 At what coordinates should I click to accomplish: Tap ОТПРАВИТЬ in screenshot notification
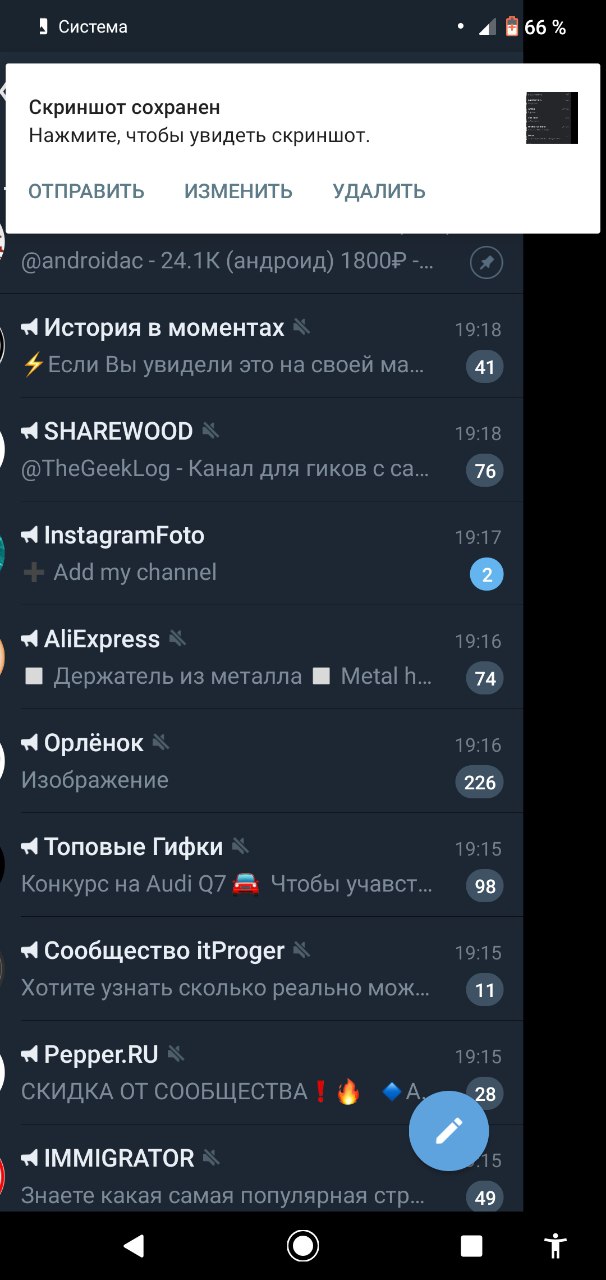86,192
